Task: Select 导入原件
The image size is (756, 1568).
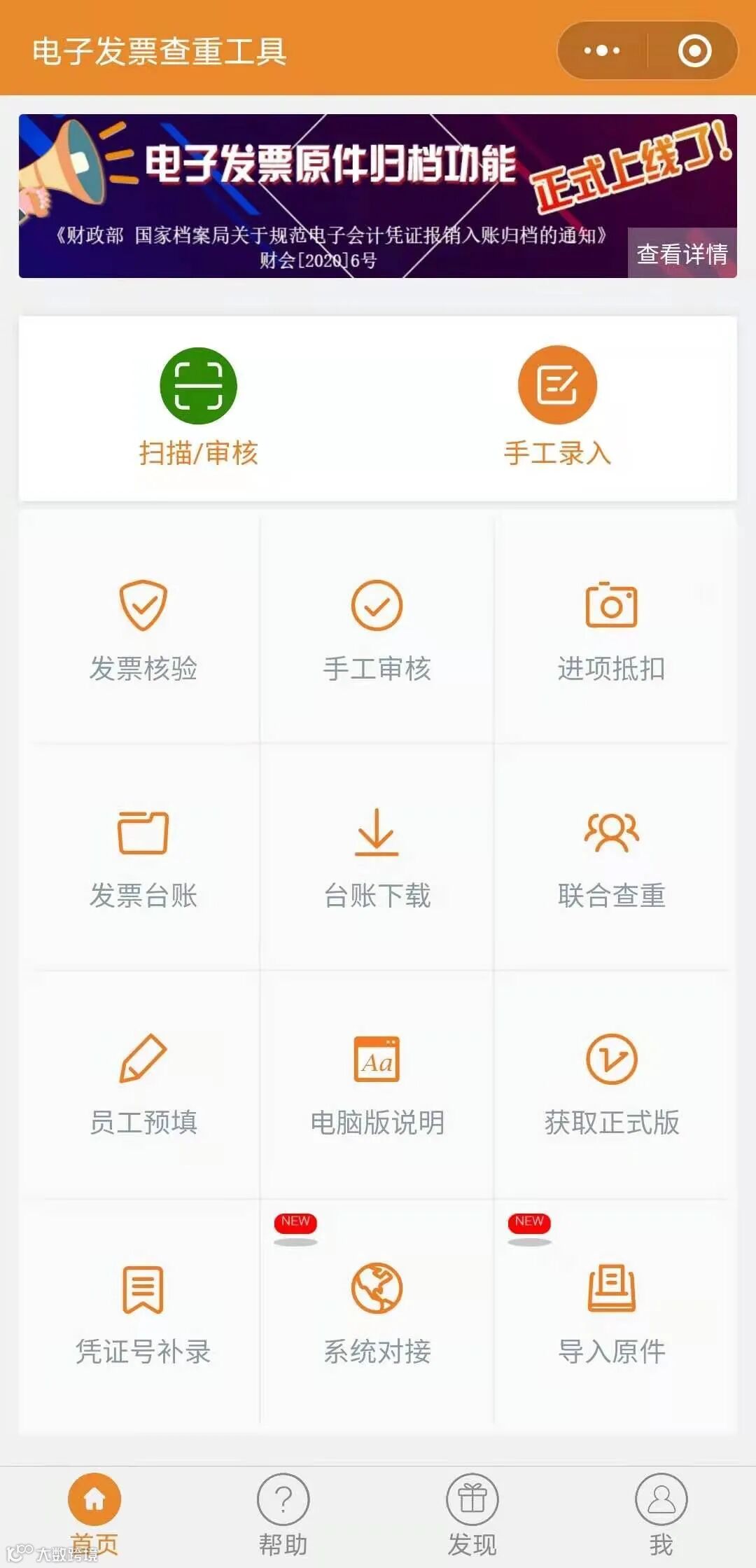Action: [611, 1314]
